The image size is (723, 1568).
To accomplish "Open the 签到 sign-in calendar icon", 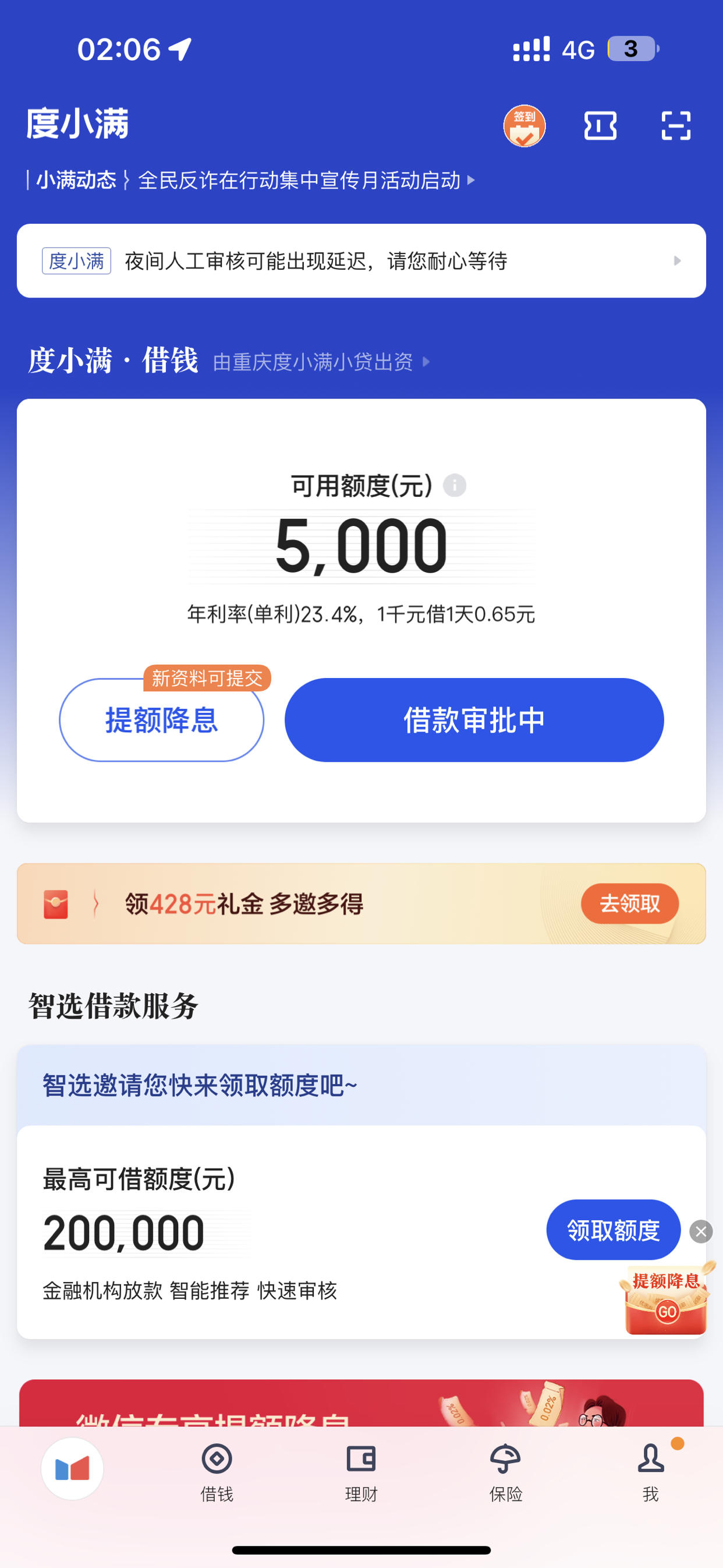I will tap(524, 126).
